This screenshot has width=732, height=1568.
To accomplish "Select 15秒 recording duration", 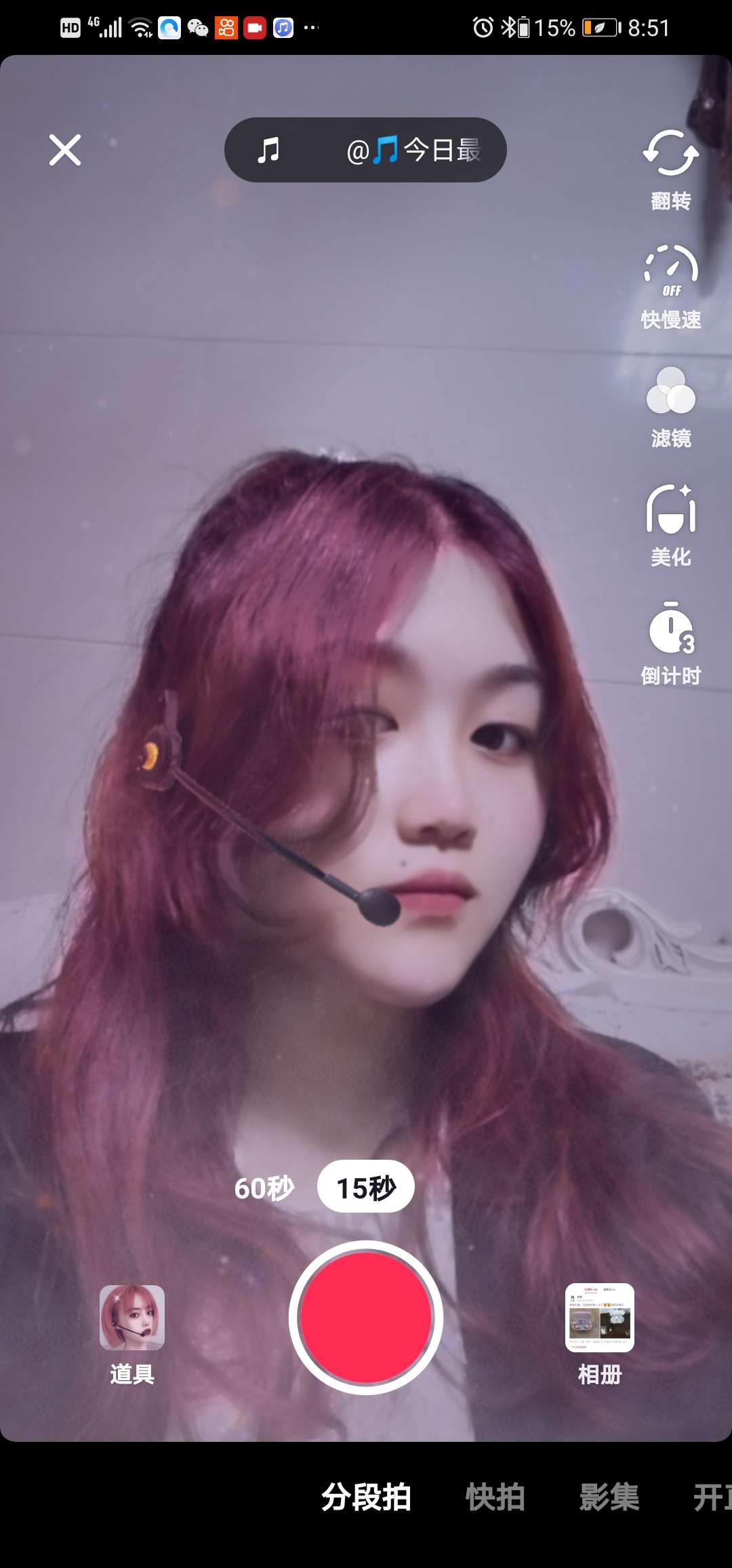I will 366,1188.
